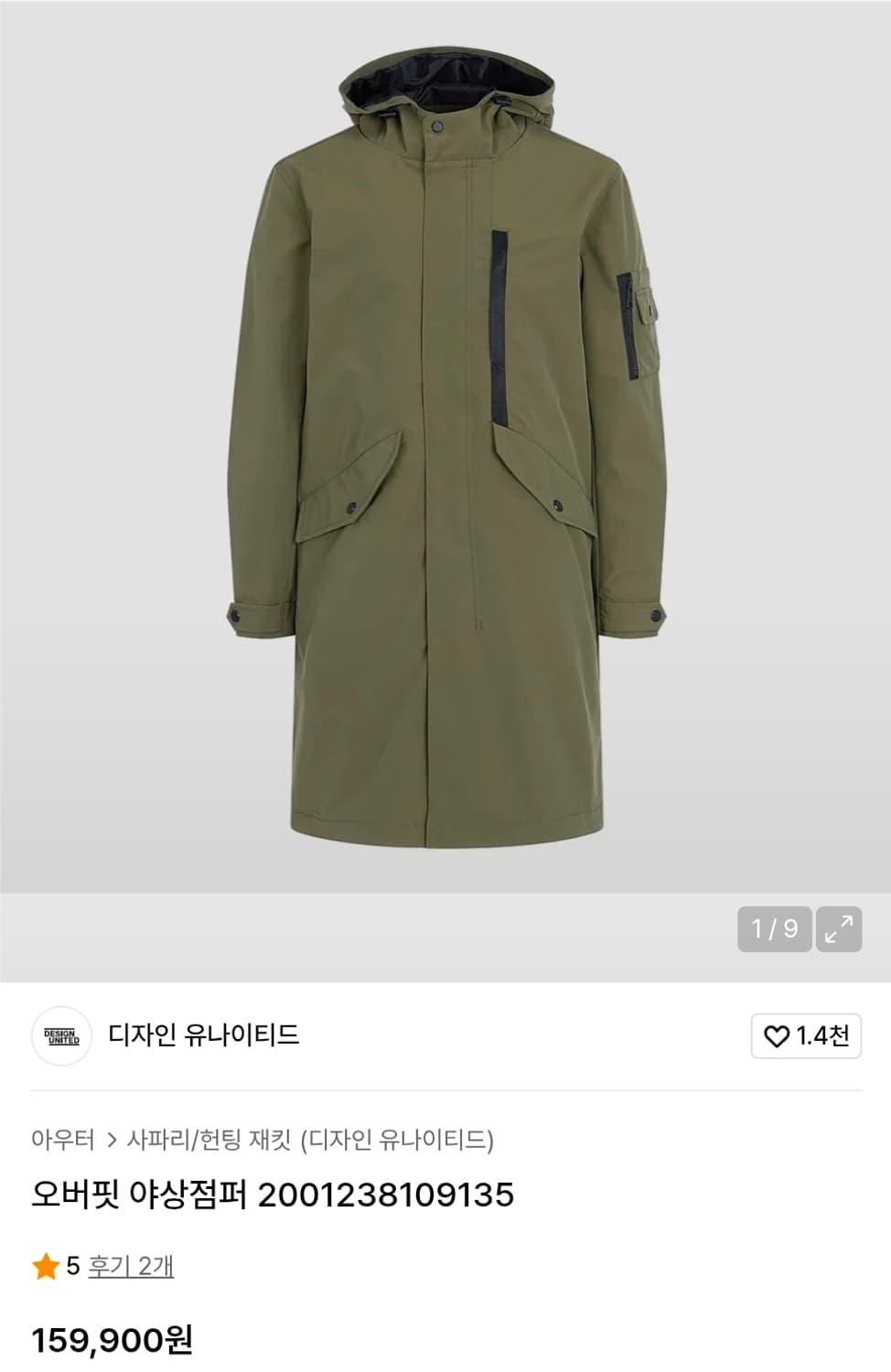Tap the fullscreen expand arrows on the product image
This screenshot has height=1372, width=891.
pyautogui.click(x=838, y=927)
